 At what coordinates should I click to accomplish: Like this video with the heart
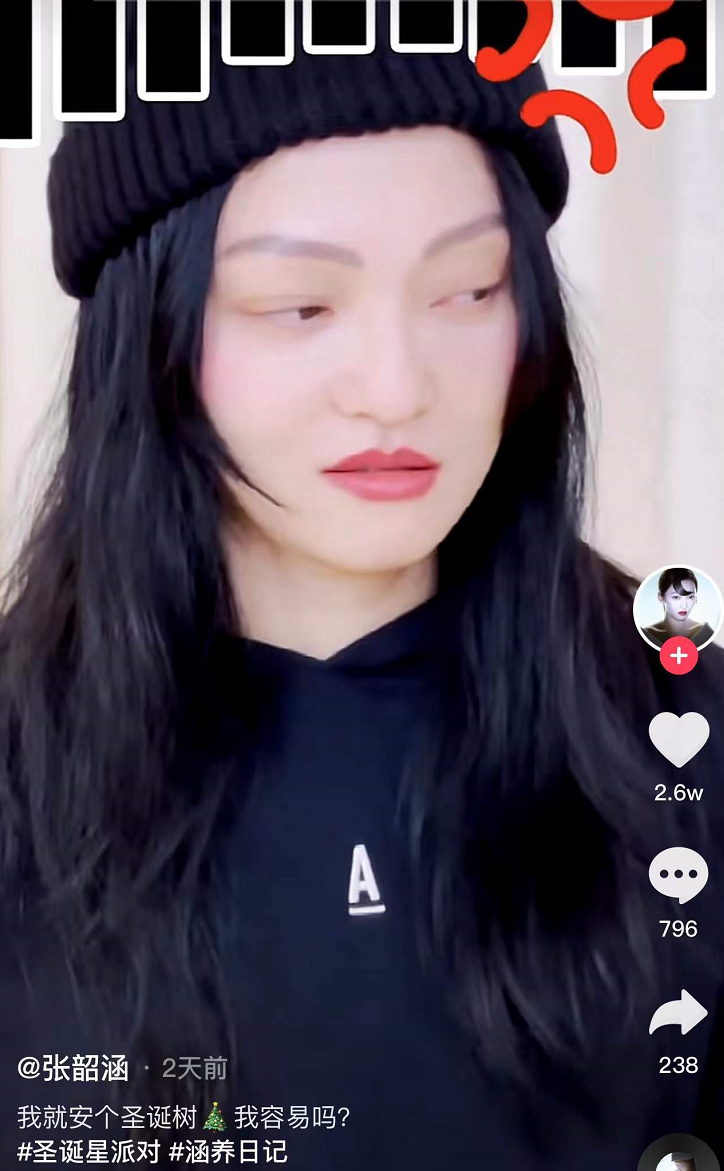[678, 739]
